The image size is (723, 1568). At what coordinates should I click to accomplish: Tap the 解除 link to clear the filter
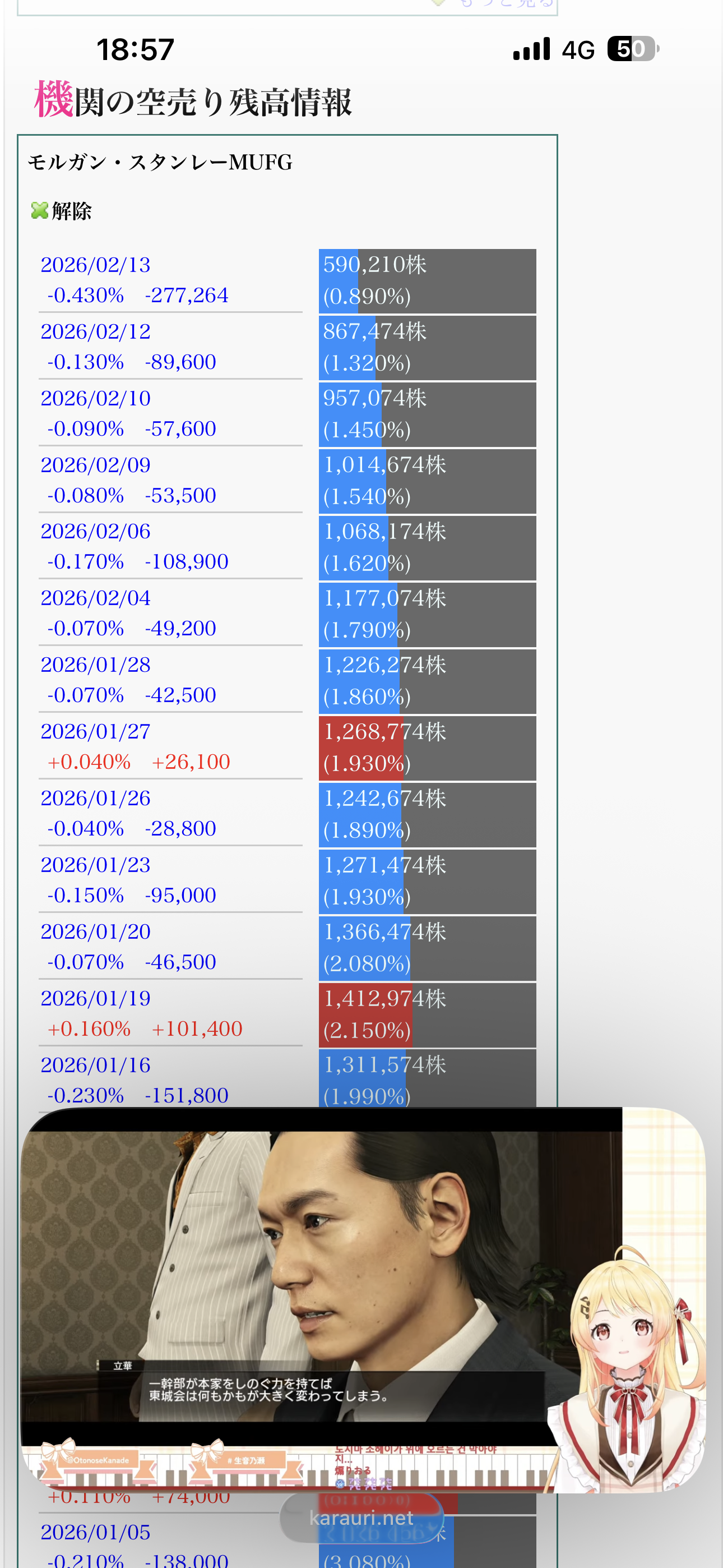[70, 211]
